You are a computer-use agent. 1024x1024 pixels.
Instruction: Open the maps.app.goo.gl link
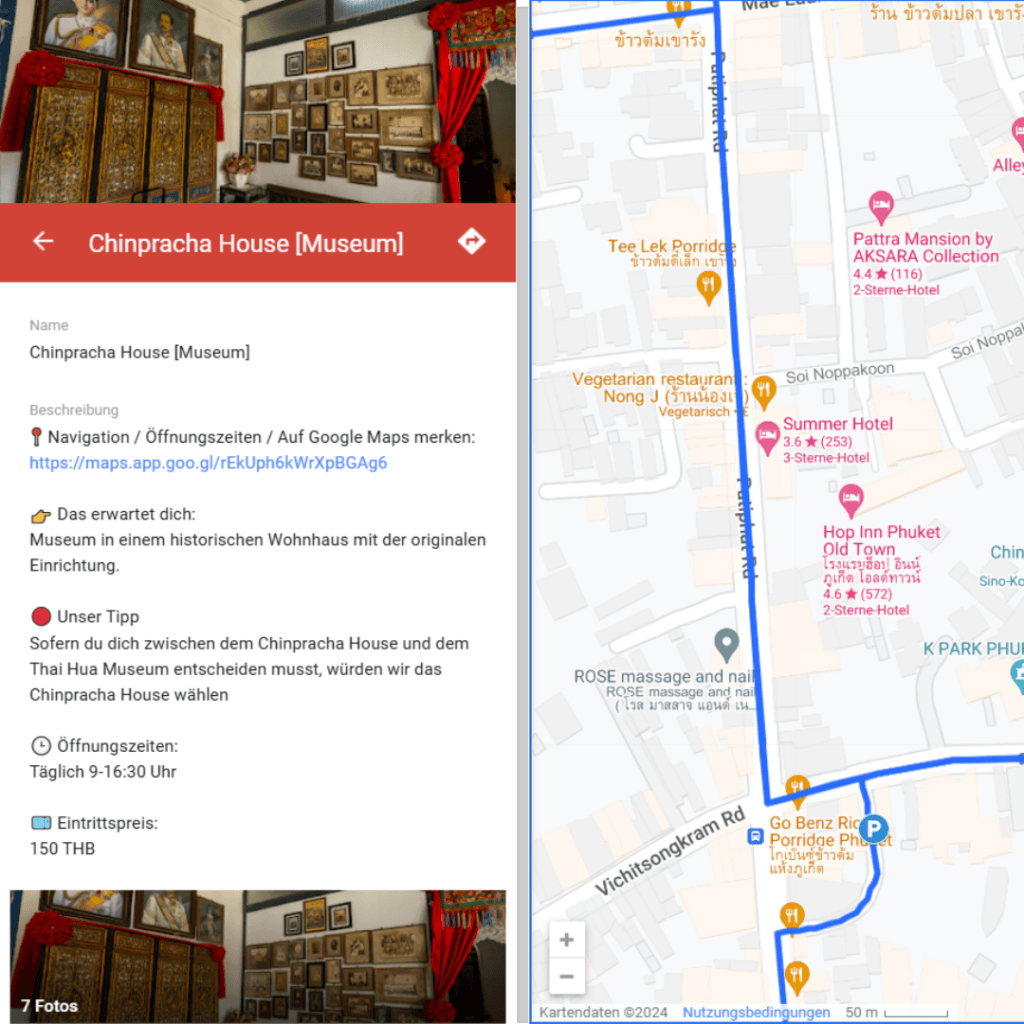tap(208, 463)
